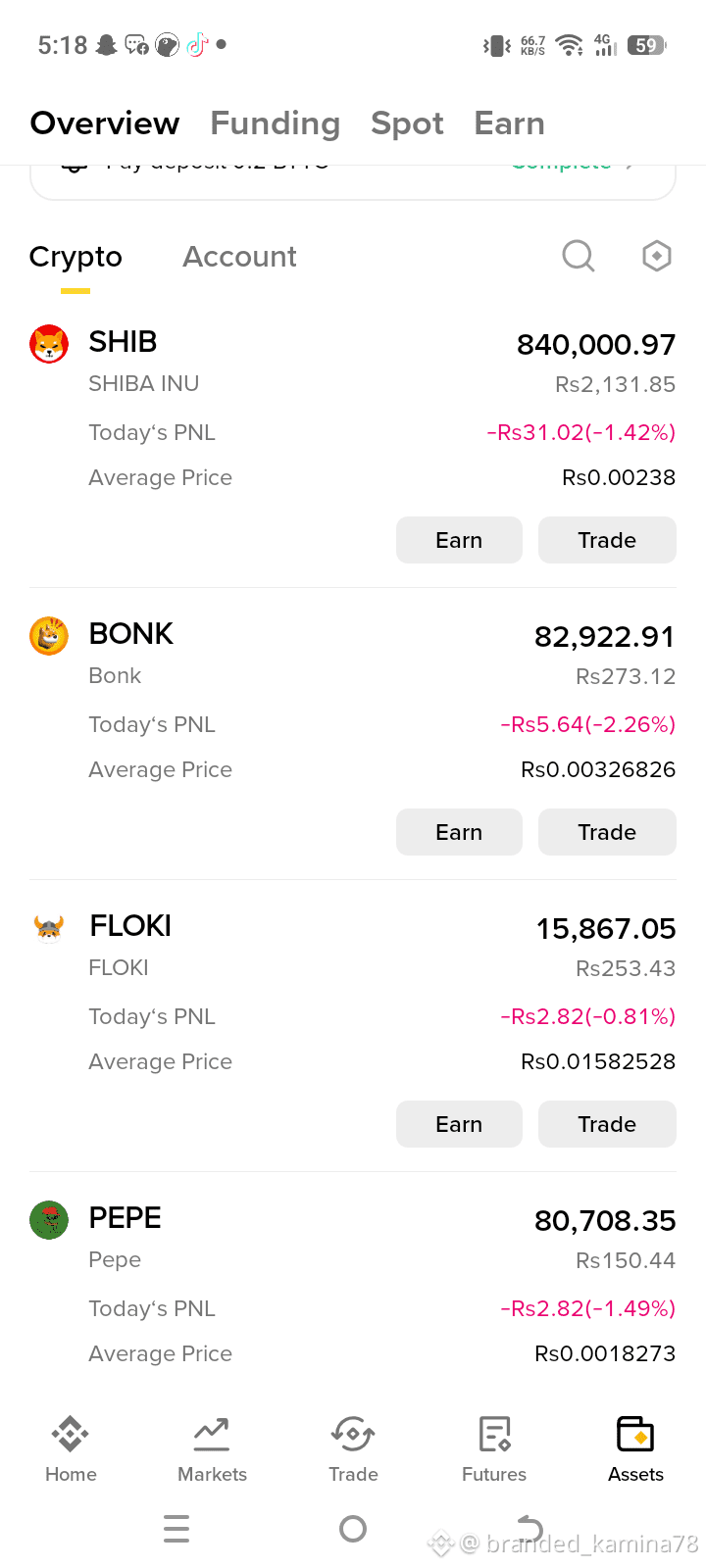Image resolution: width=706 pixels, height=1568 pixels.
Task: Trade the BONK holding
Action: point(607,832)
